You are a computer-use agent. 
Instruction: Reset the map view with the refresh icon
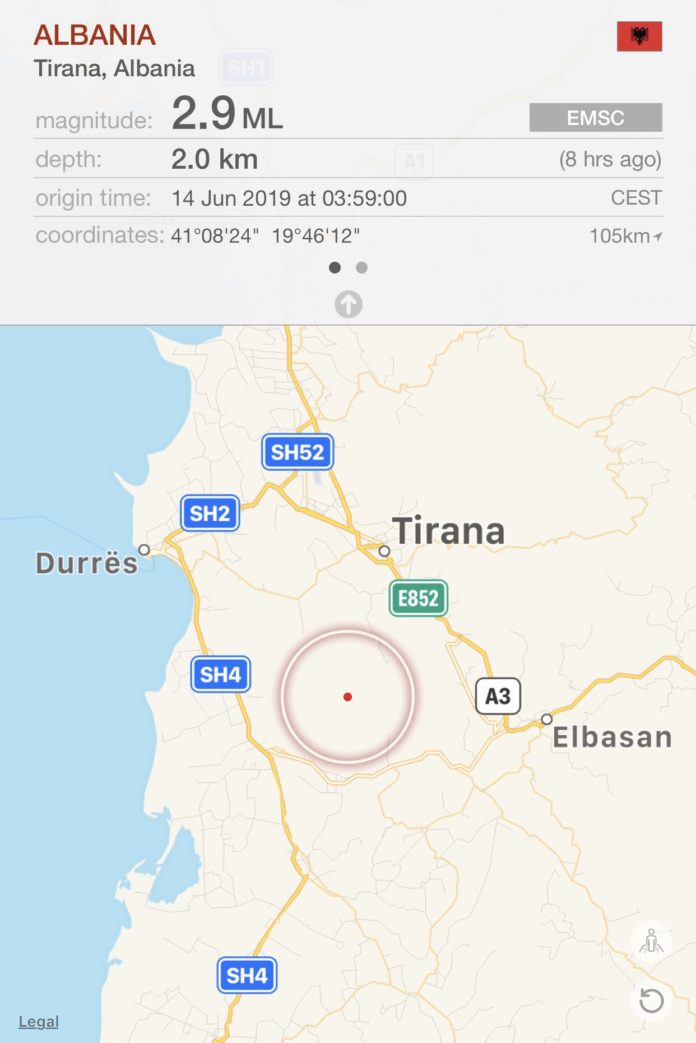[652, 1000]
